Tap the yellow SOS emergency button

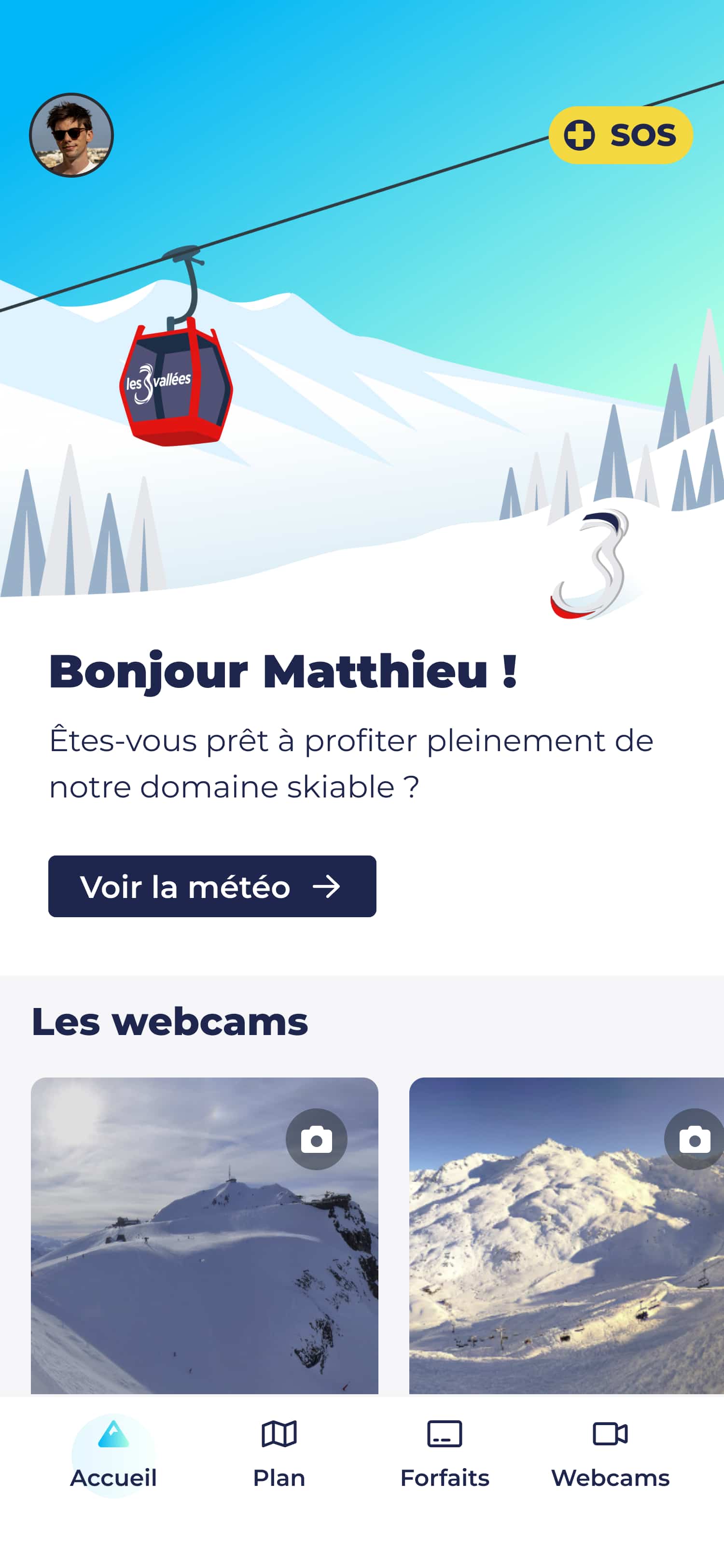coord(620,135)
